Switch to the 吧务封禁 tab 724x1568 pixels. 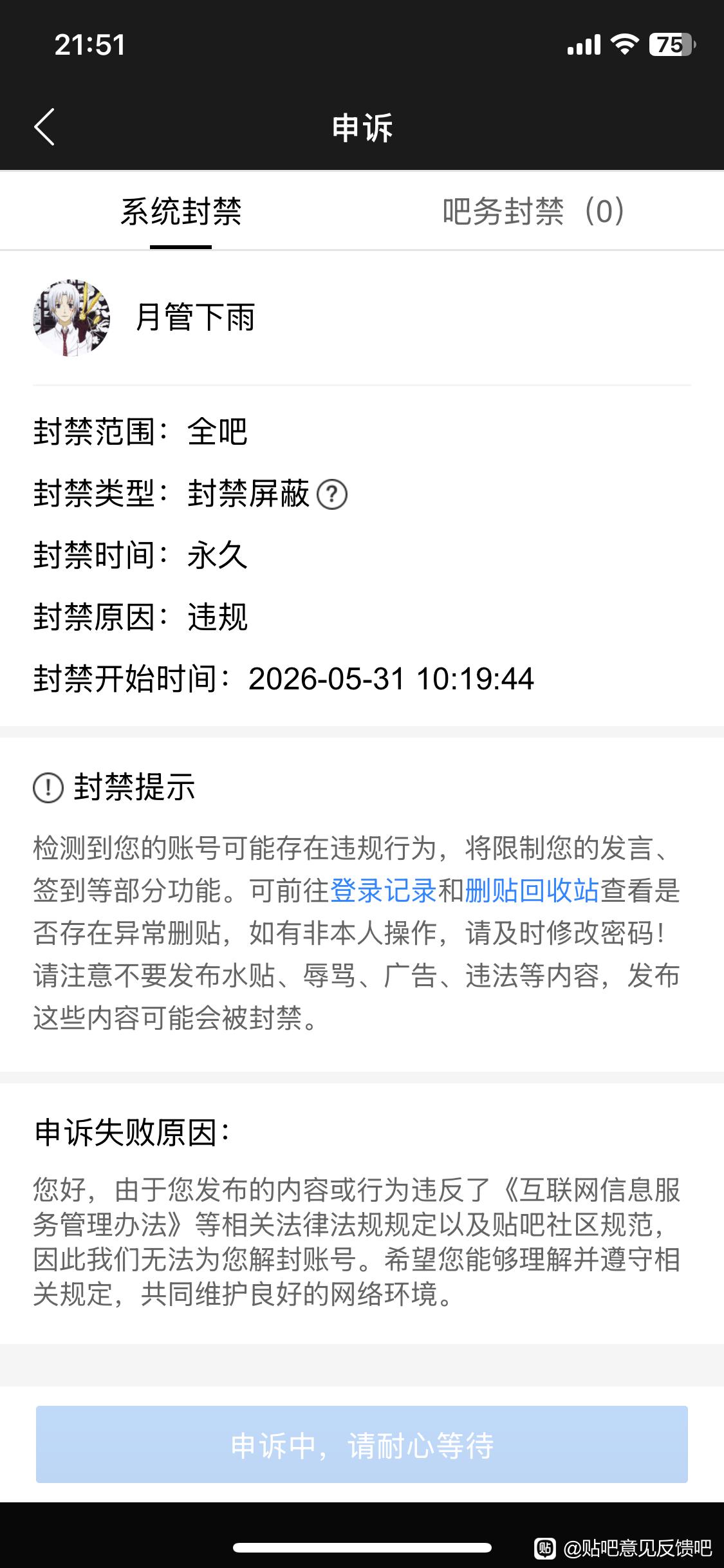534,211
